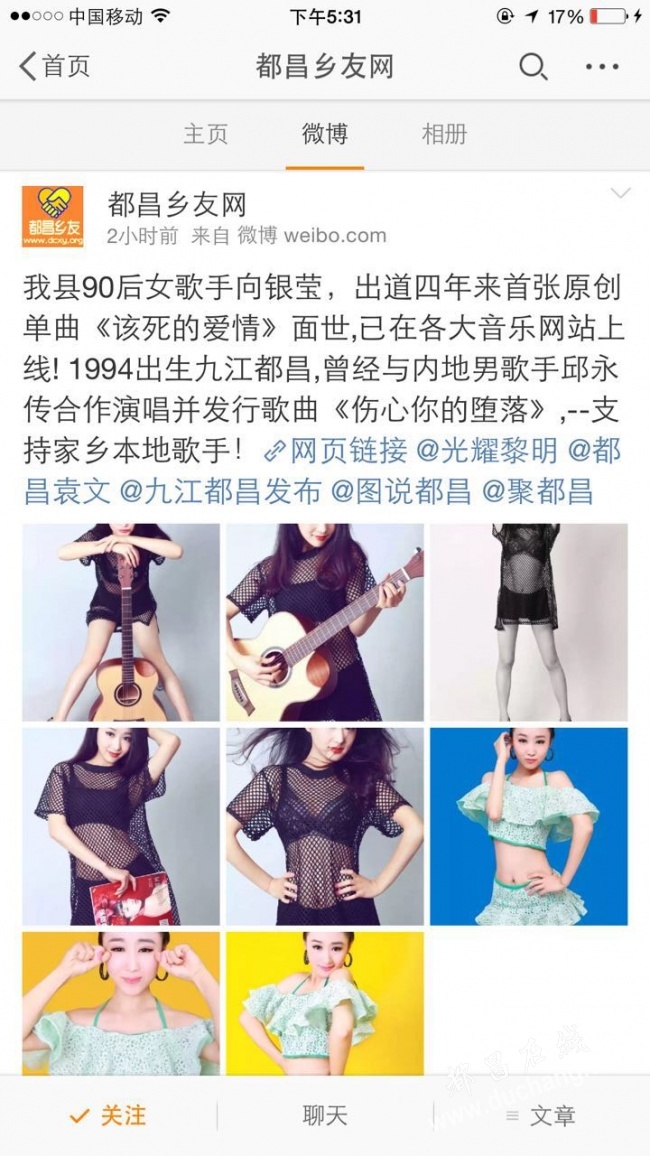View first photo of girl sitting behind guitar
The image size is (650, 1156).
pos(121,622)
